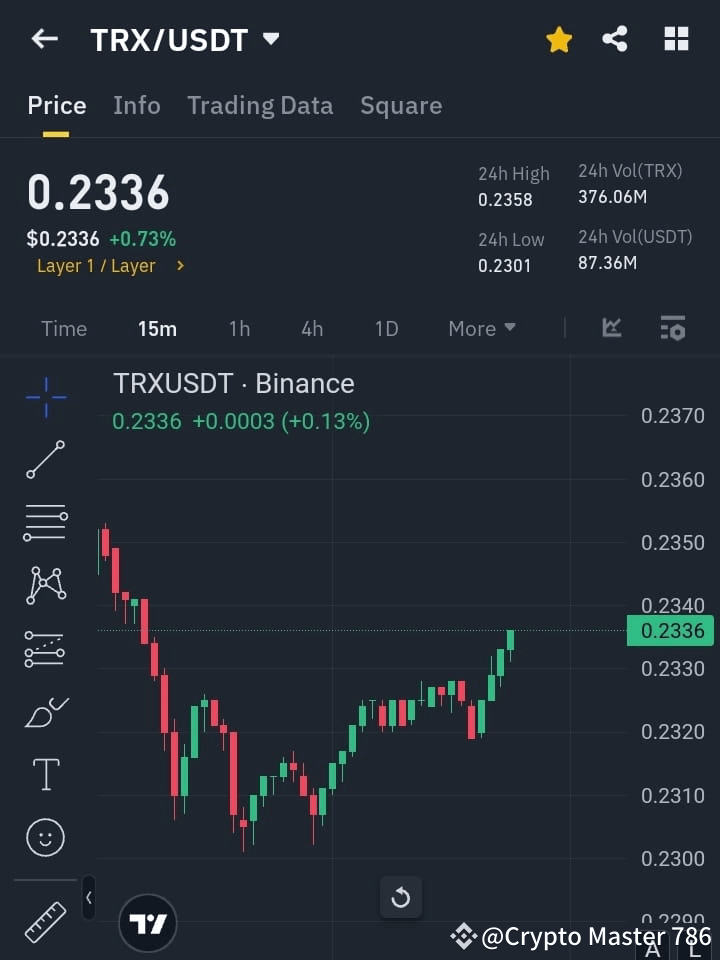Open the chart style selector icon
720x960 pixels.
coord(611,328)
